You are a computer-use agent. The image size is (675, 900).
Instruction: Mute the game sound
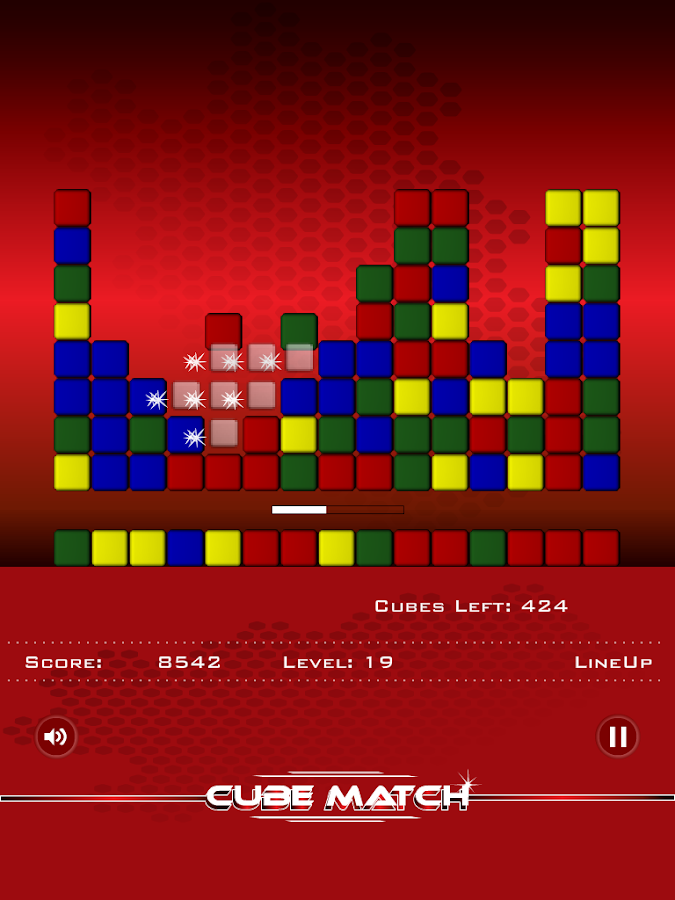56,737
